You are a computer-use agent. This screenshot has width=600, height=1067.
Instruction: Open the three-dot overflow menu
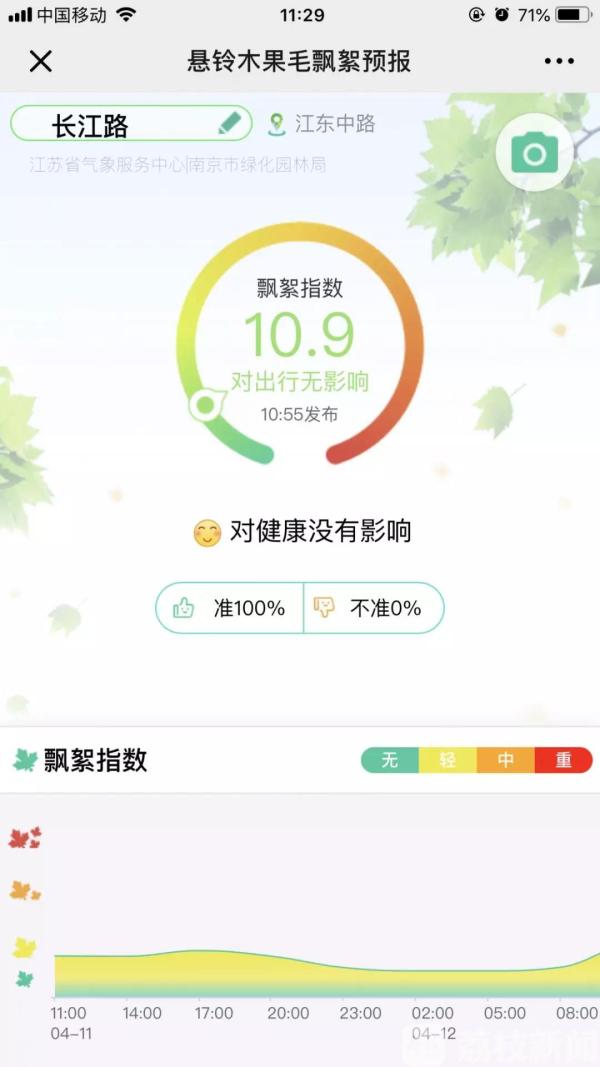[x=559, y=61]
